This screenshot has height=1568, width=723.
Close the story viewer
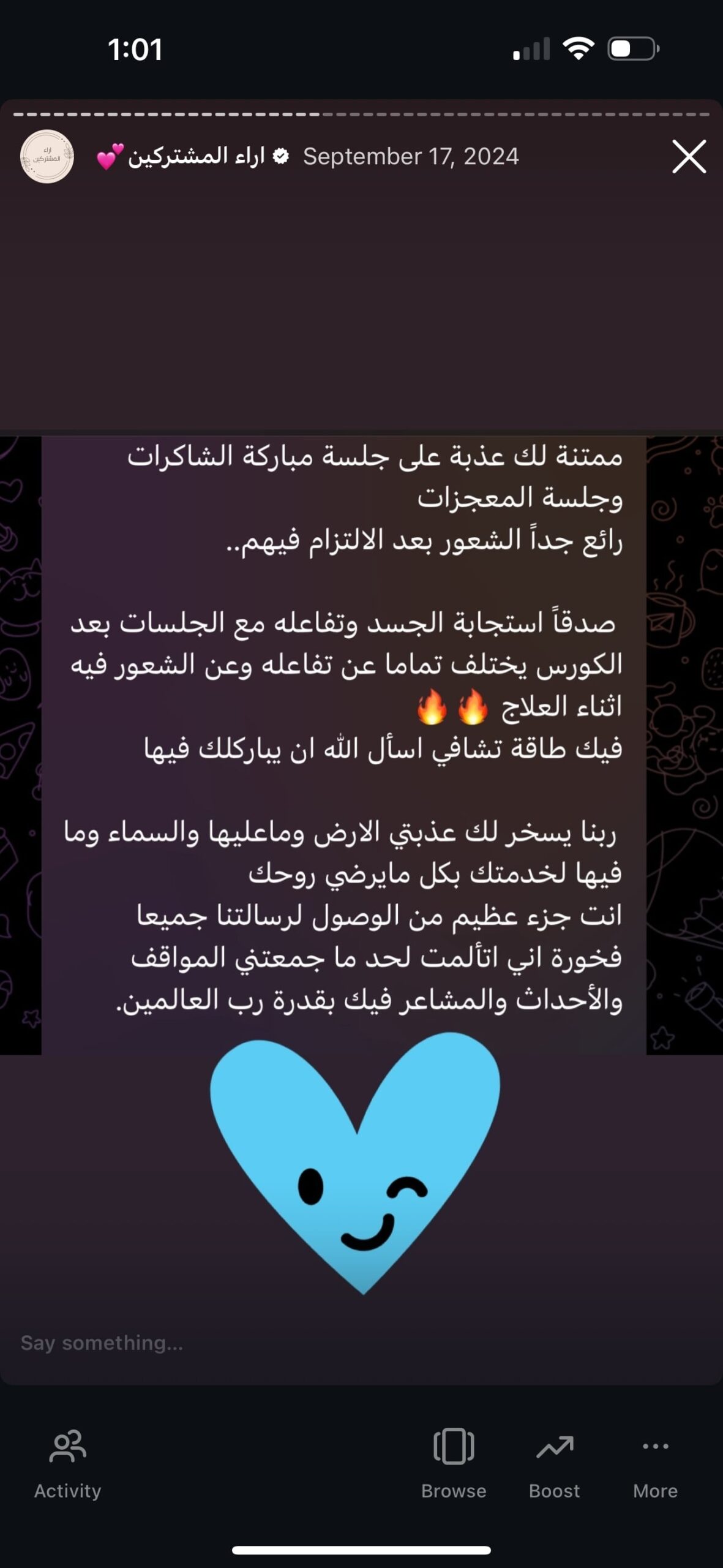click(x=689, y=157)
